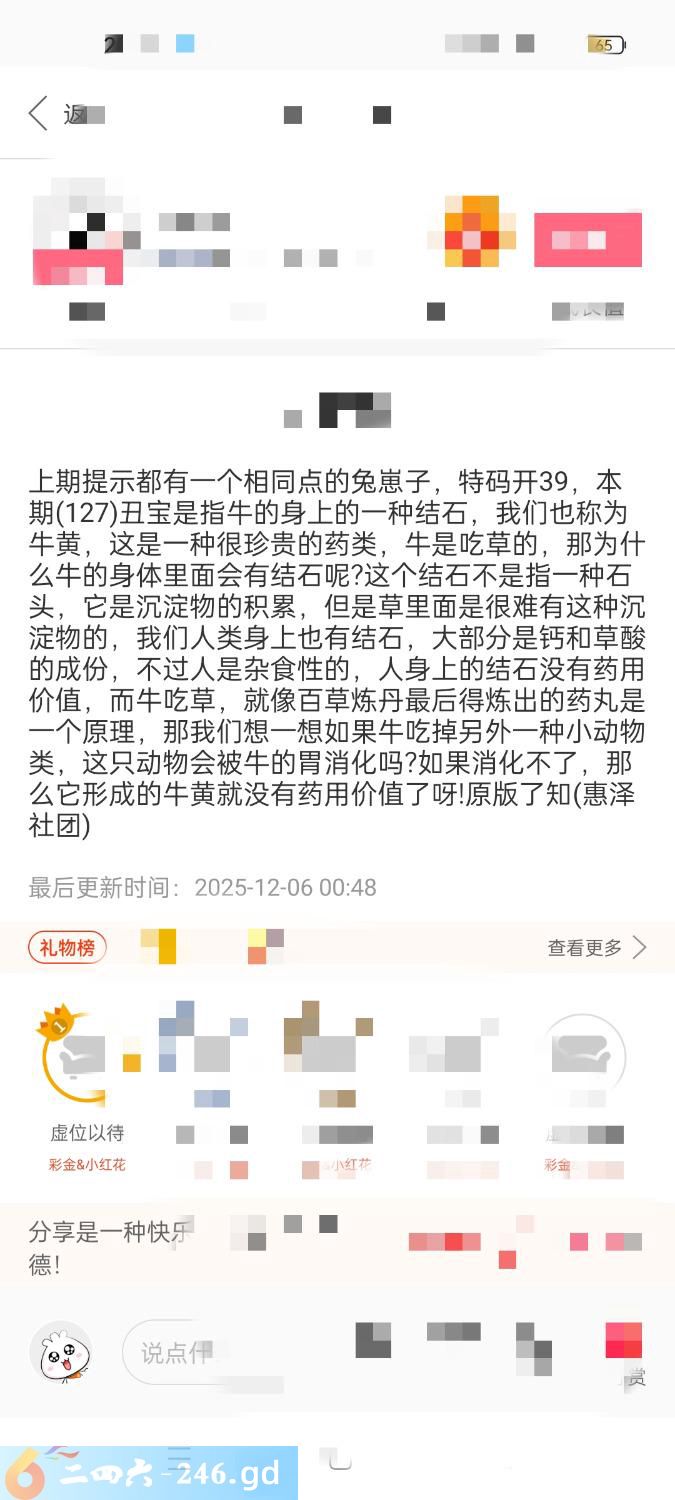
Task: Go back using the top-left arrow
Action: (x=40, y=114)
